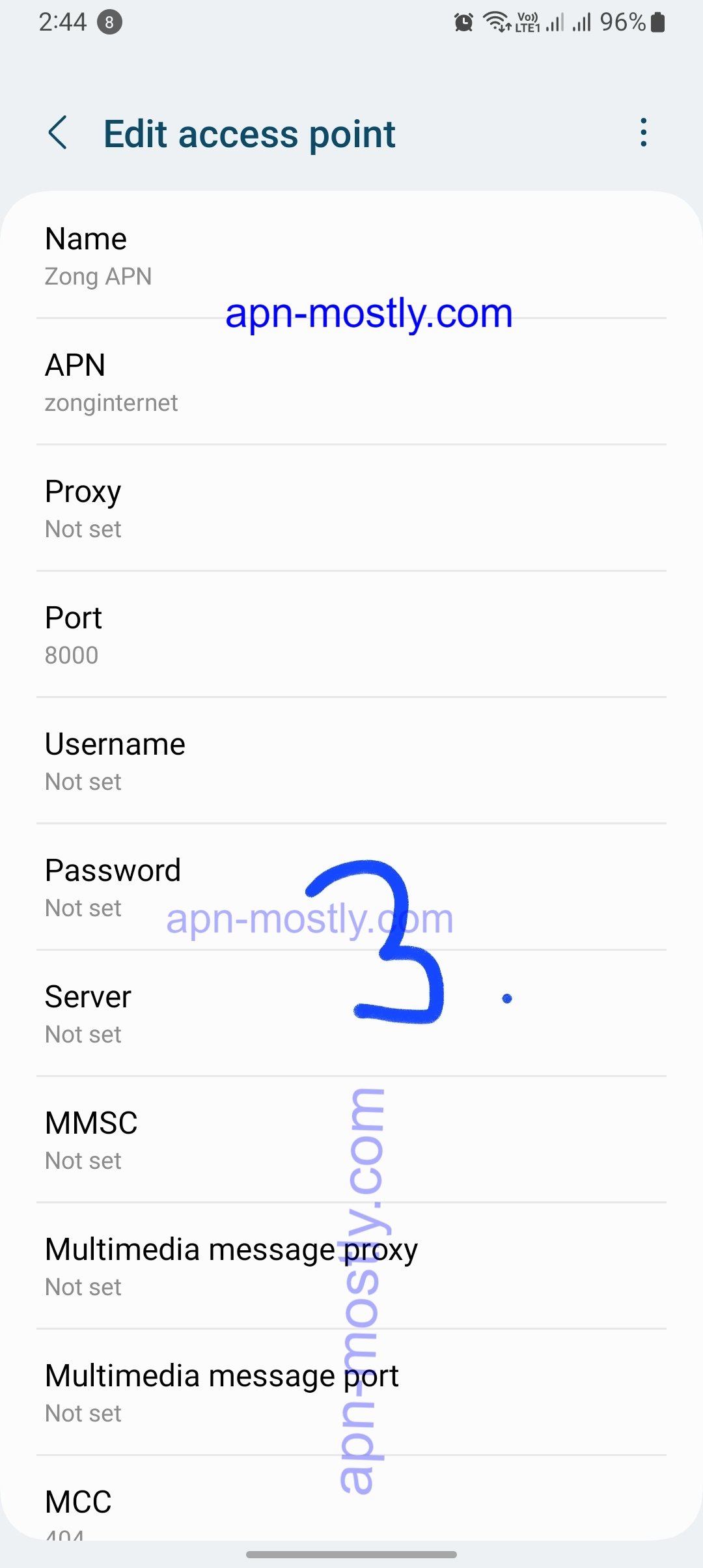Open the MMSC setting

point(351,1141)
